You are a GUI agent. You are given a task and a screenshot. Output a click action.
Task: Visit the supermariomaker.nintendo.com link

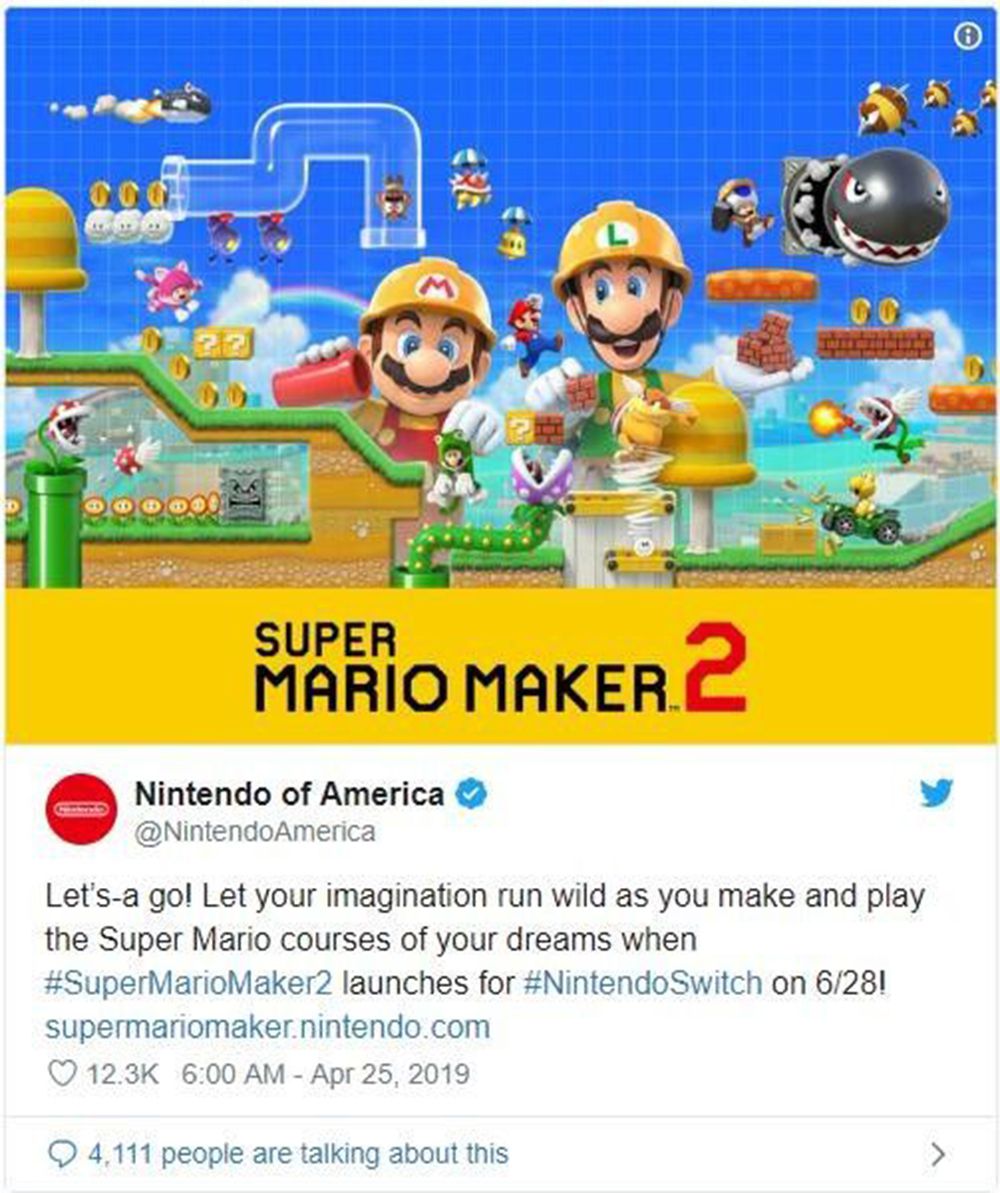pos(268,1026)
